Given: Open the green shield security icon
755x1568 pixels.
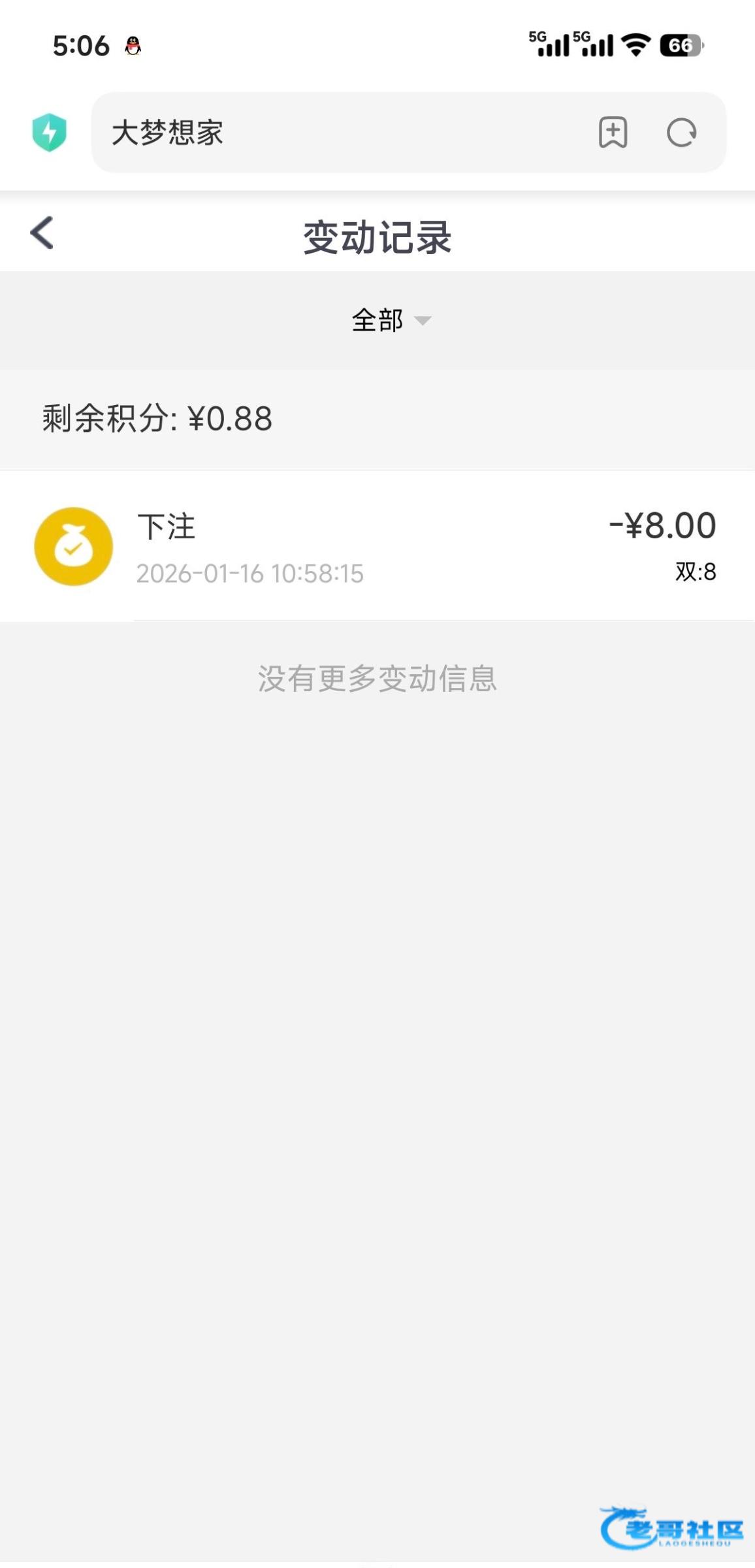Looking at the screenshot, I should [50, 132].
